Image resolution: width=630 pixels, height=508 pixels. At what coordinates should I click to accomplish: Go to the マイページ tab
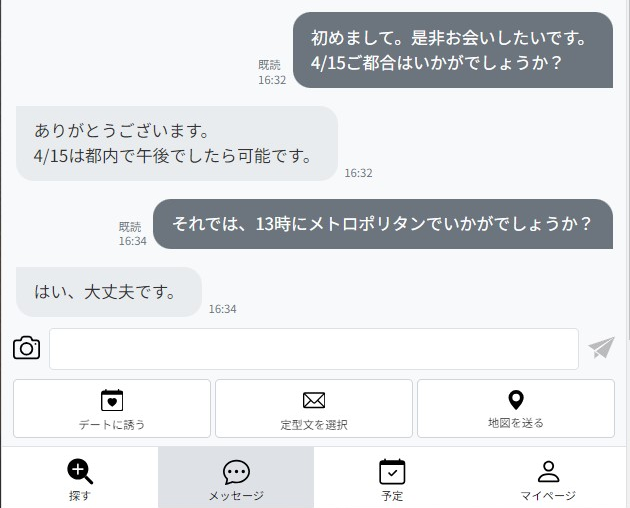click(x=548, y=478)
